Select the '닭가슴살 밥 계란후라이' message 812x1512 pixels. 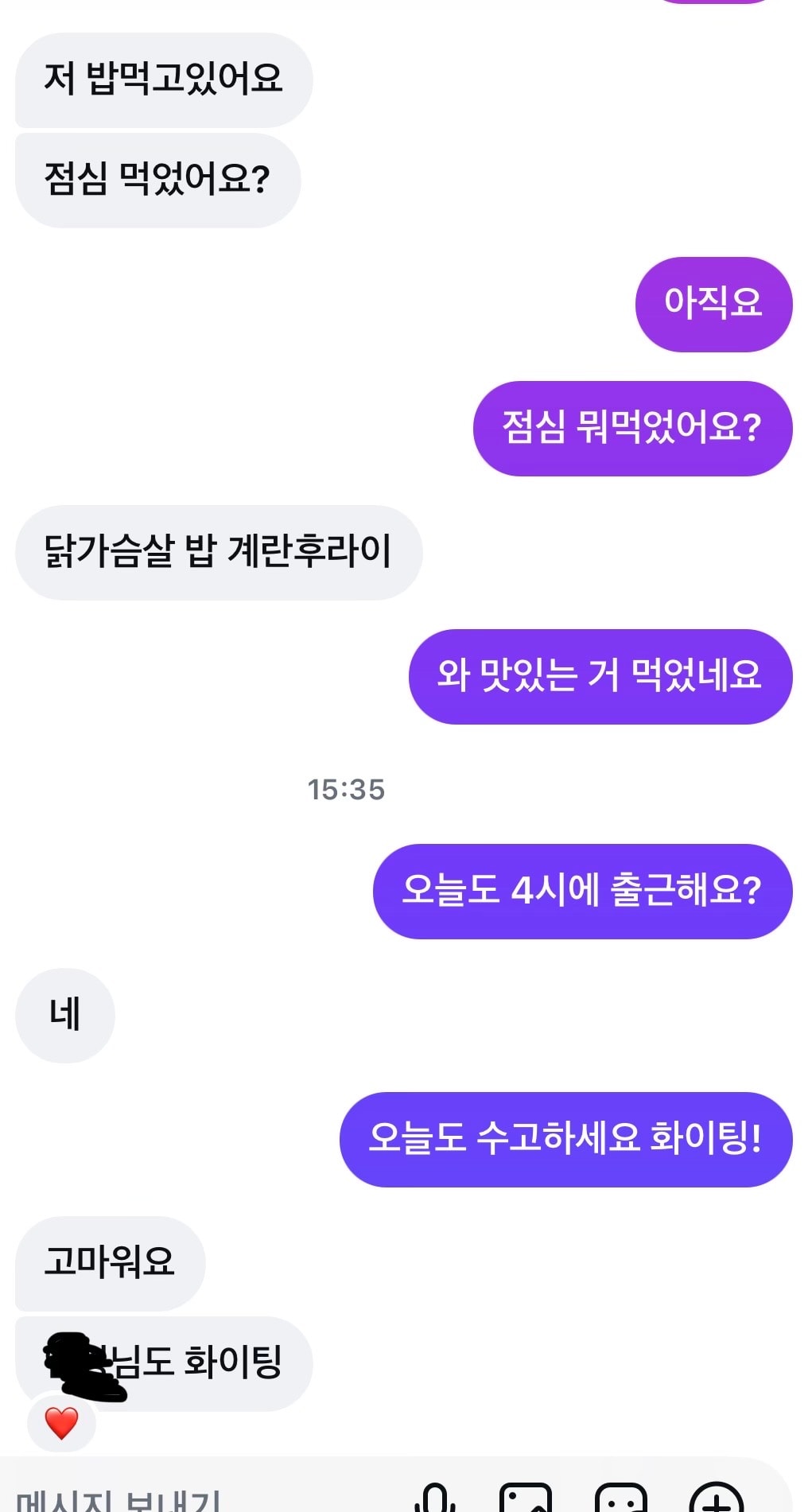click(219, 552)
